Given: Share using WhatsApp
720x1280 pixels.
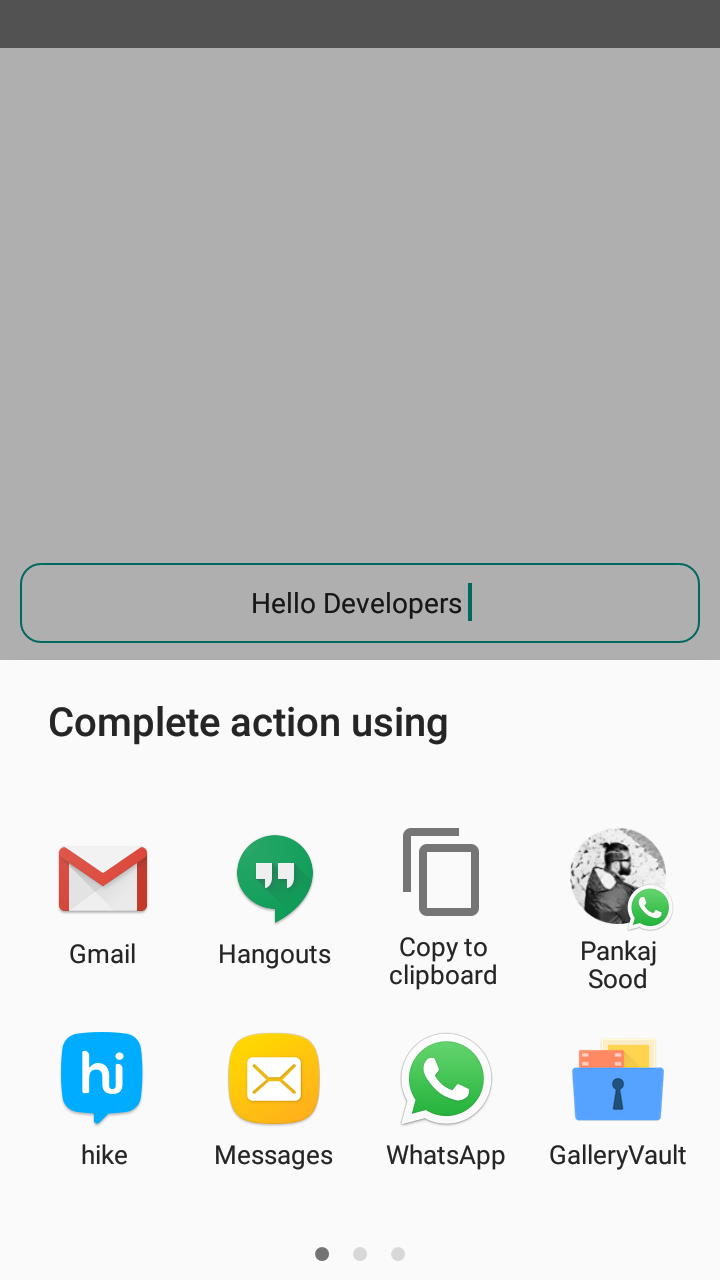Looking at the screenshot, I should (x=446, y=1100).
